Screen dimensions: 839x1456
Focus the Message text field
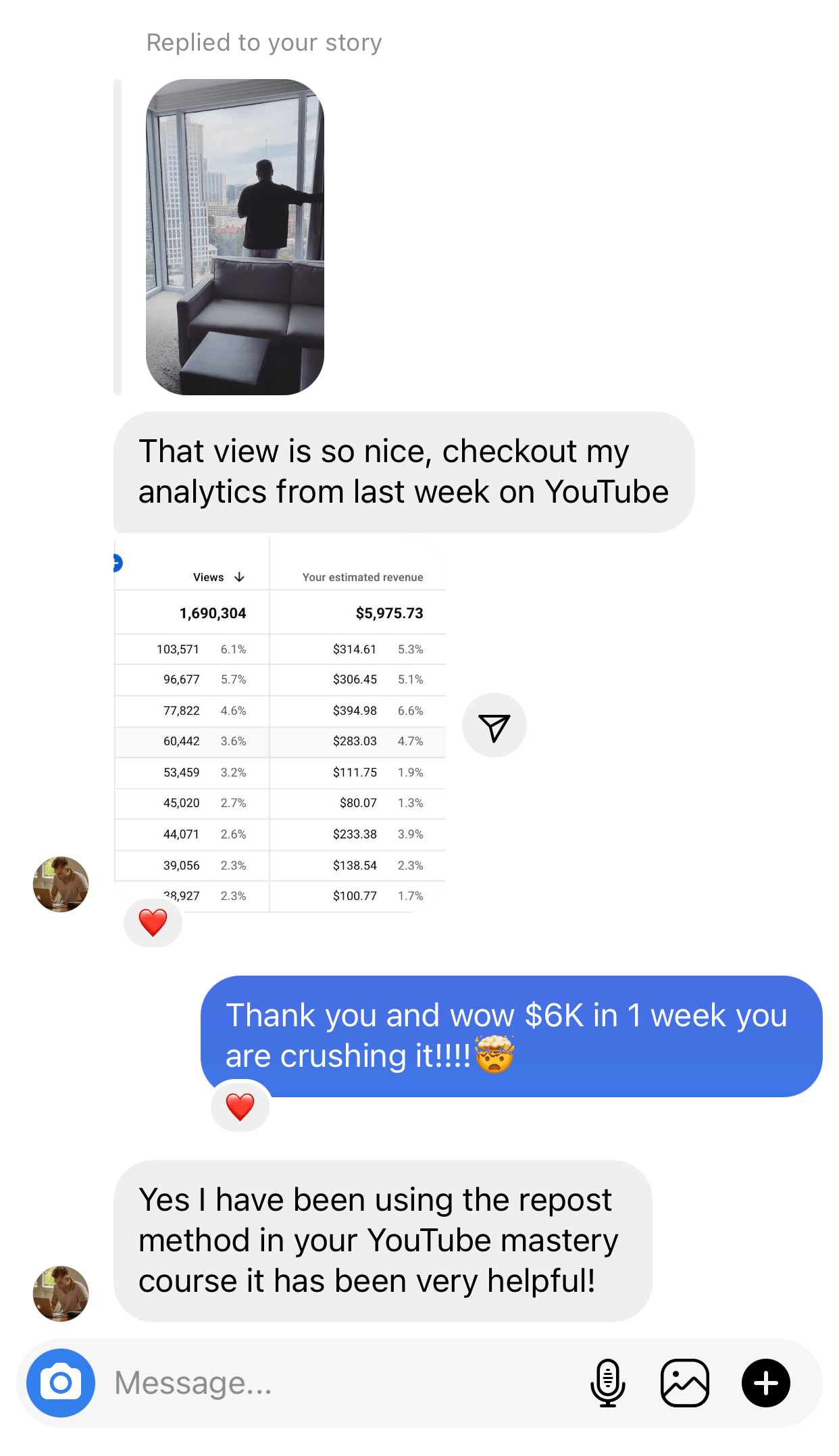(x=338, y=1382)
